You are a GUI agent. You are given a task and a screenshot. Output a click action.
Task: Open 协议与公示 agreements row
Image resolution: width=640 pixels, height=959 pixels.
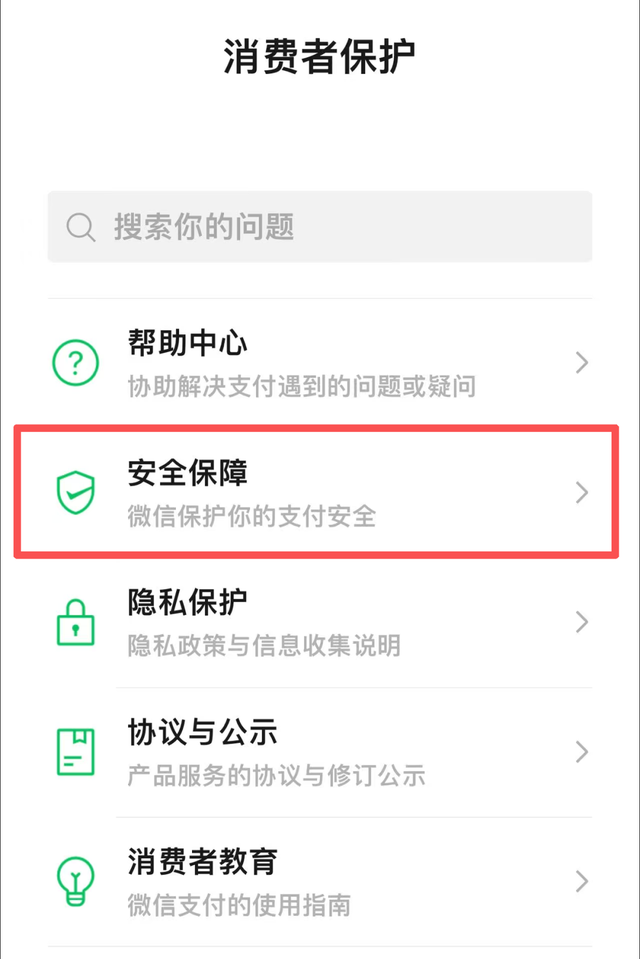click(x=319, y=752)
